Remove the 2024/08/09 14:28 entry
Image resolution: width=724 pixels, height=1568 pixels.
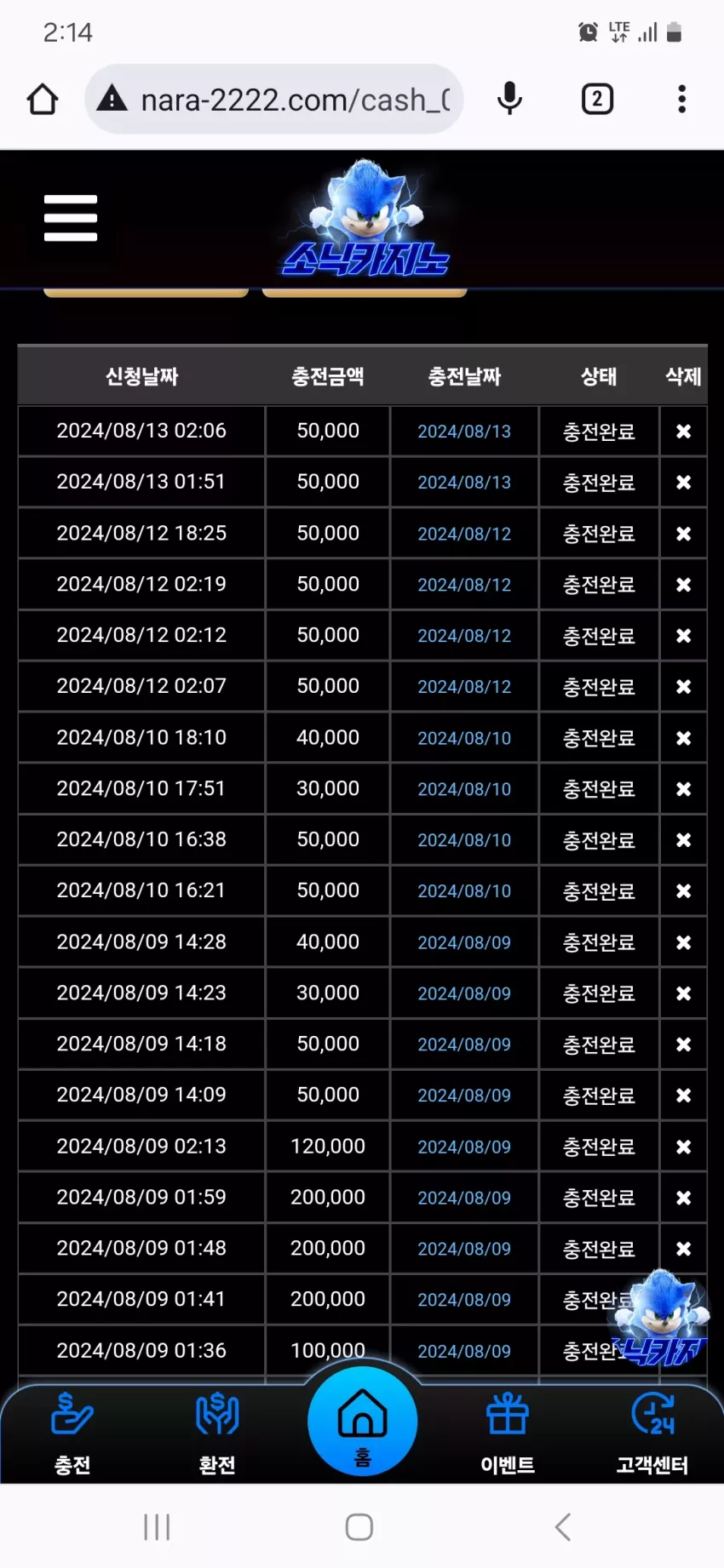pos(683,942)
